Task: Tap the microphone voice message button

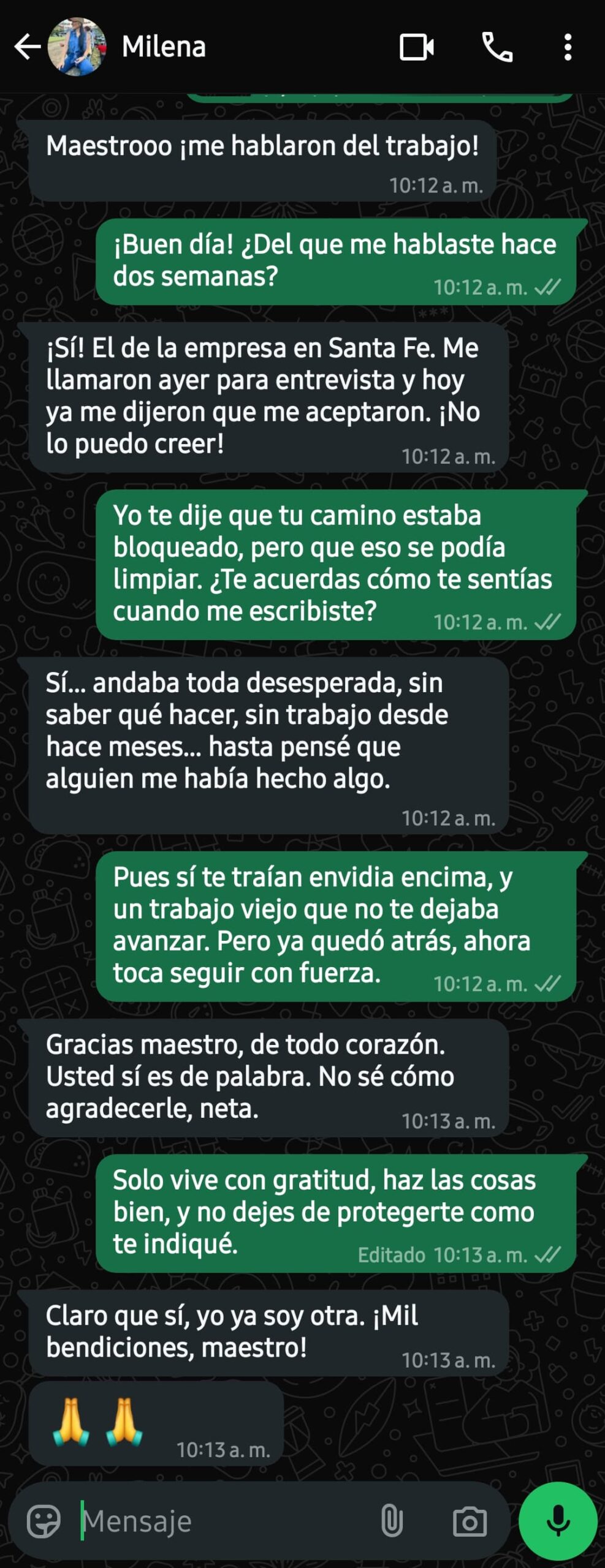Action: [558, 1521]
